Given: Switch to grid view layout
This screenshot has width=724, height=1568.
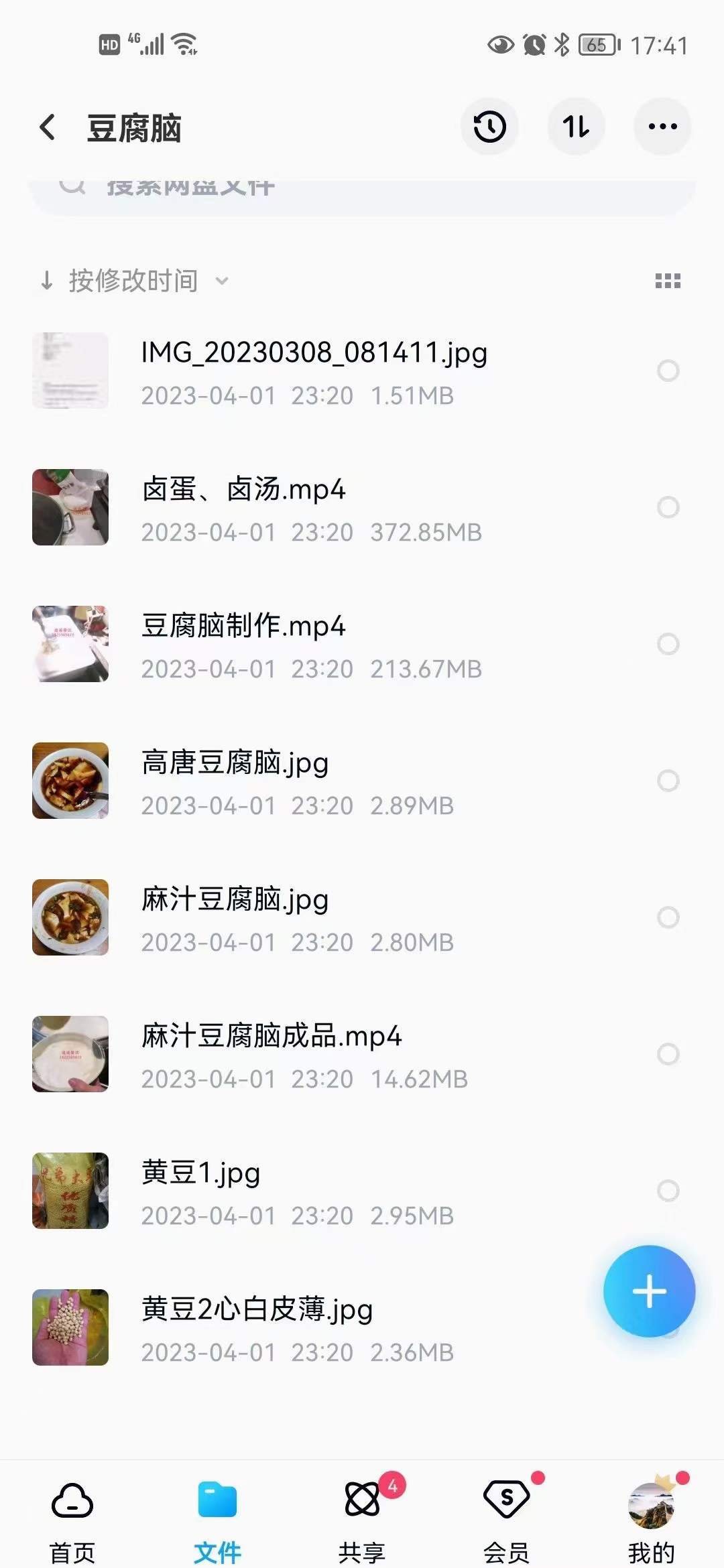Looking at the screenshot, I should coord(668,281).
